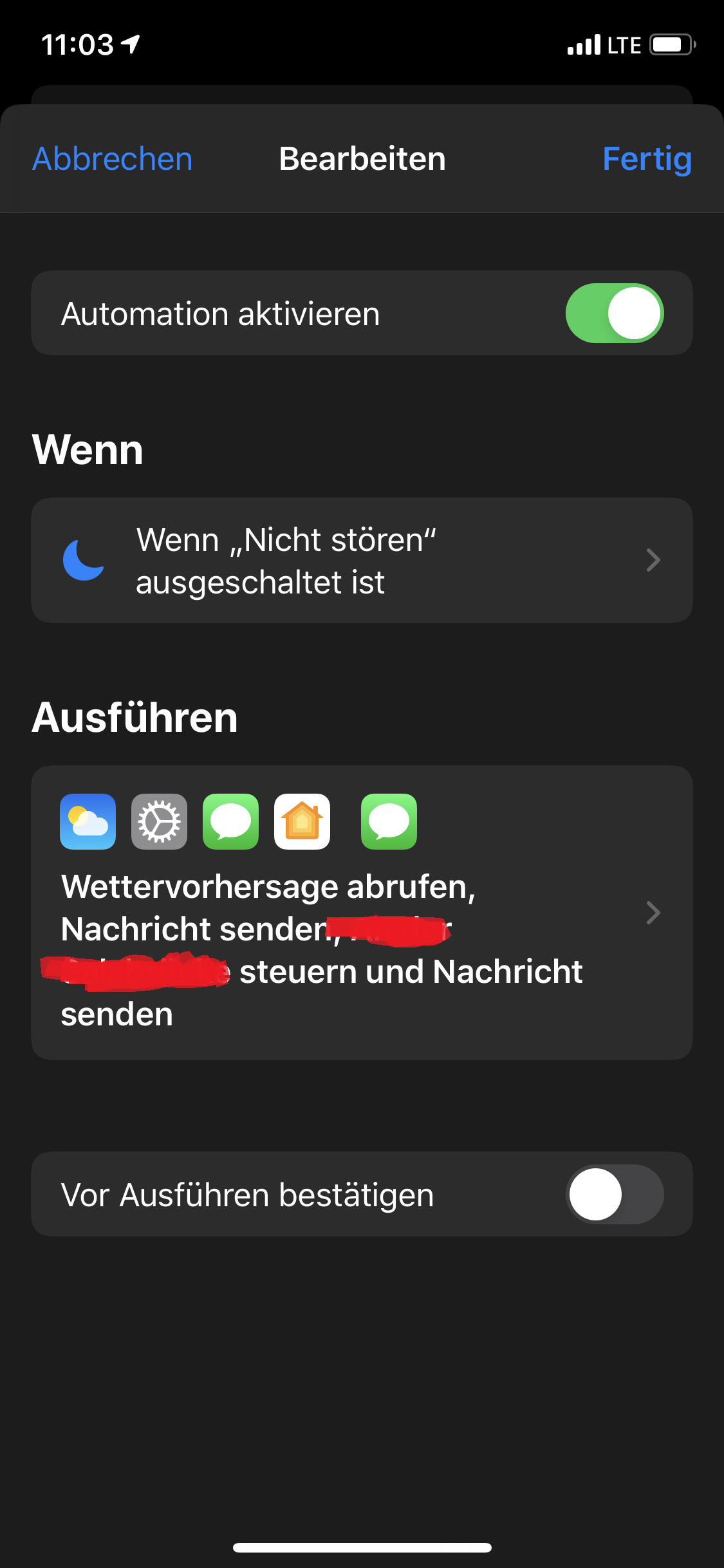Tap Fertig to save the automation
The image size is (724, 1568).
[x=647, y=159]
